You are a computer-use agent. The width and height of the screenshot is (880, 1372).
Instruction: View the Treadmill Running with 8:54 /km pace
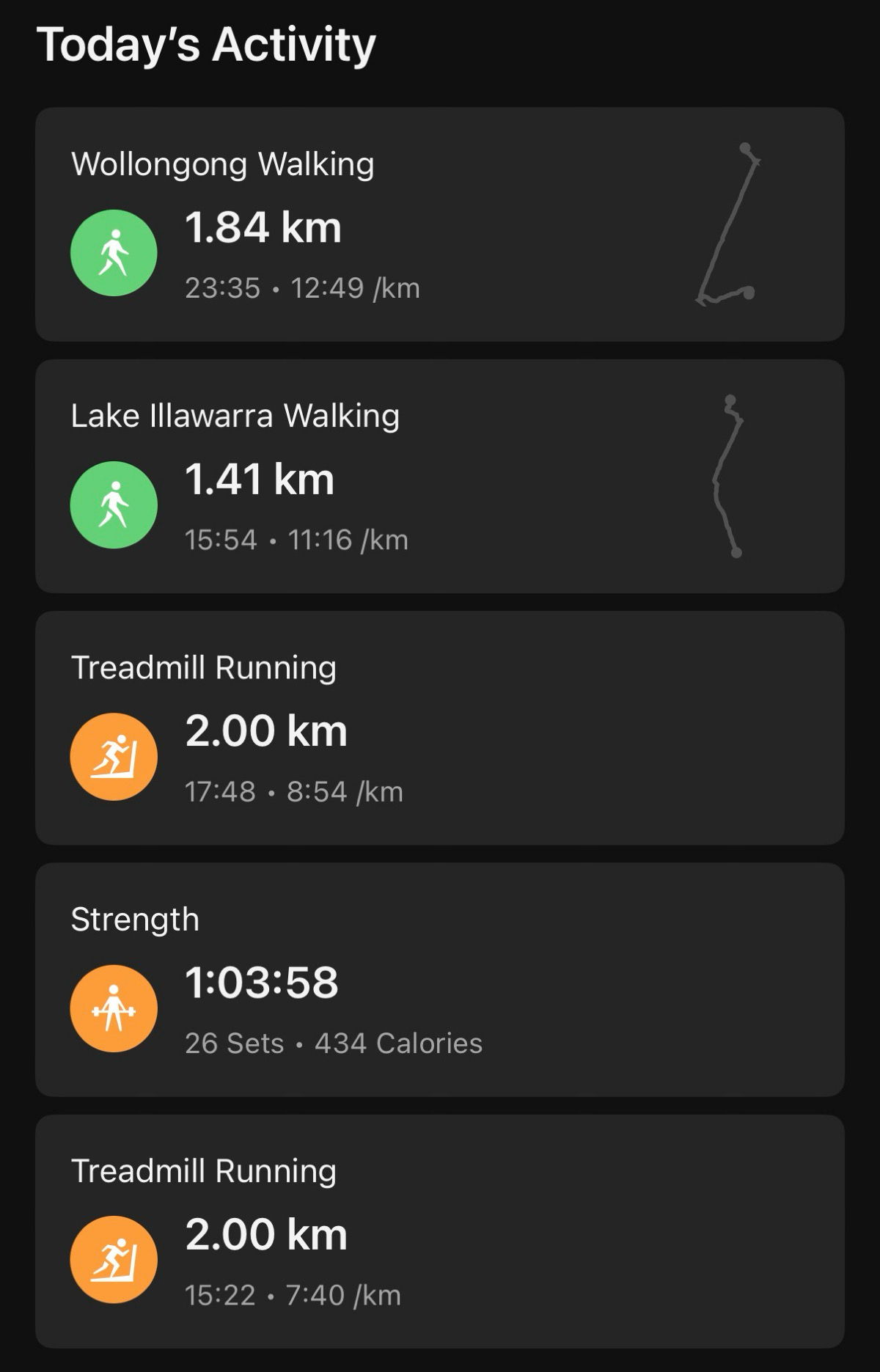(440, 727)
